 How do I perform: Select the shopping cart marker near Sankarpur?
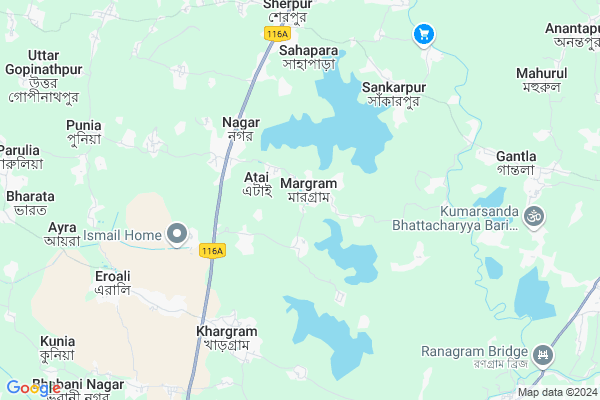point(424,35)
